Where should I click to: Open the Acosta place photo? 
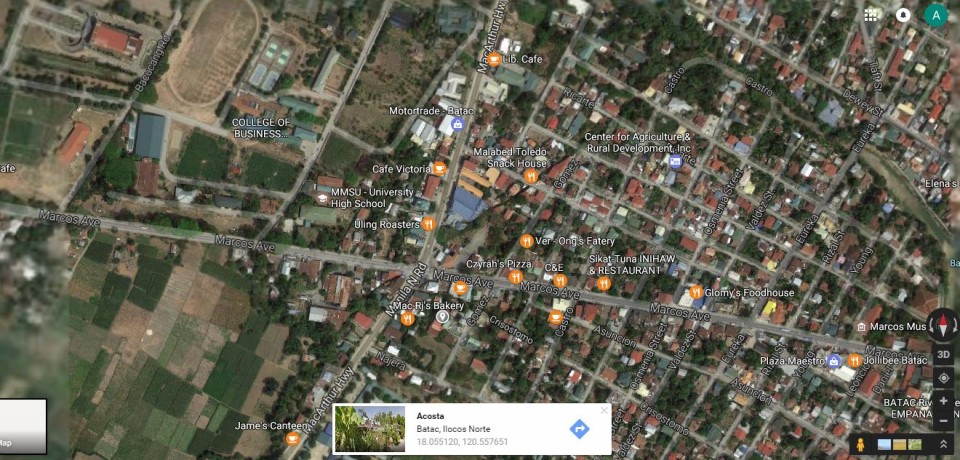(370, 429)
